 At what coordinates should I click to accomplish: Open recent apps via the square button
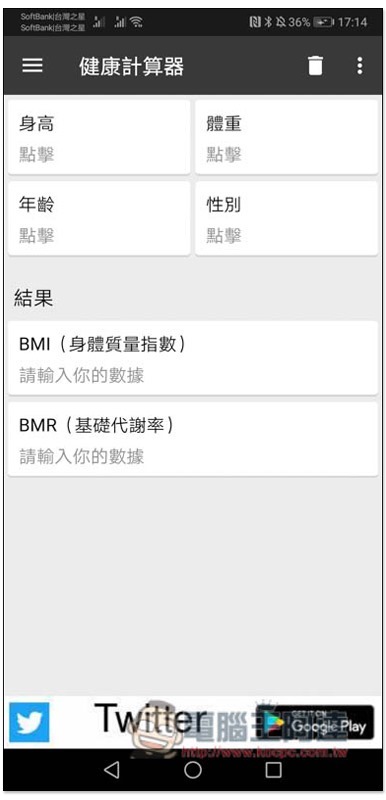coord(274,769)
